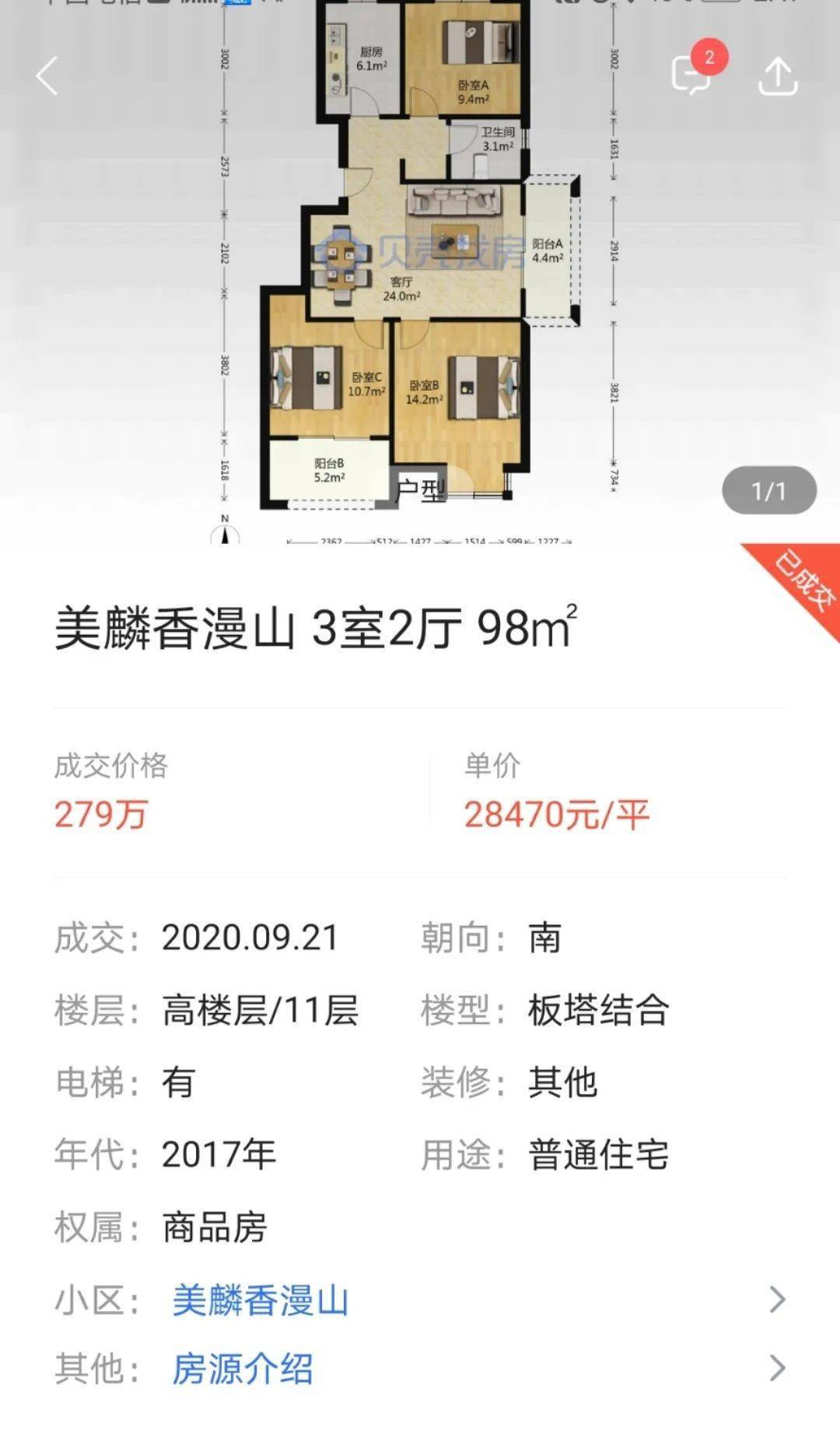Go back with the left arrow
840x1434 pixels.
47,75
